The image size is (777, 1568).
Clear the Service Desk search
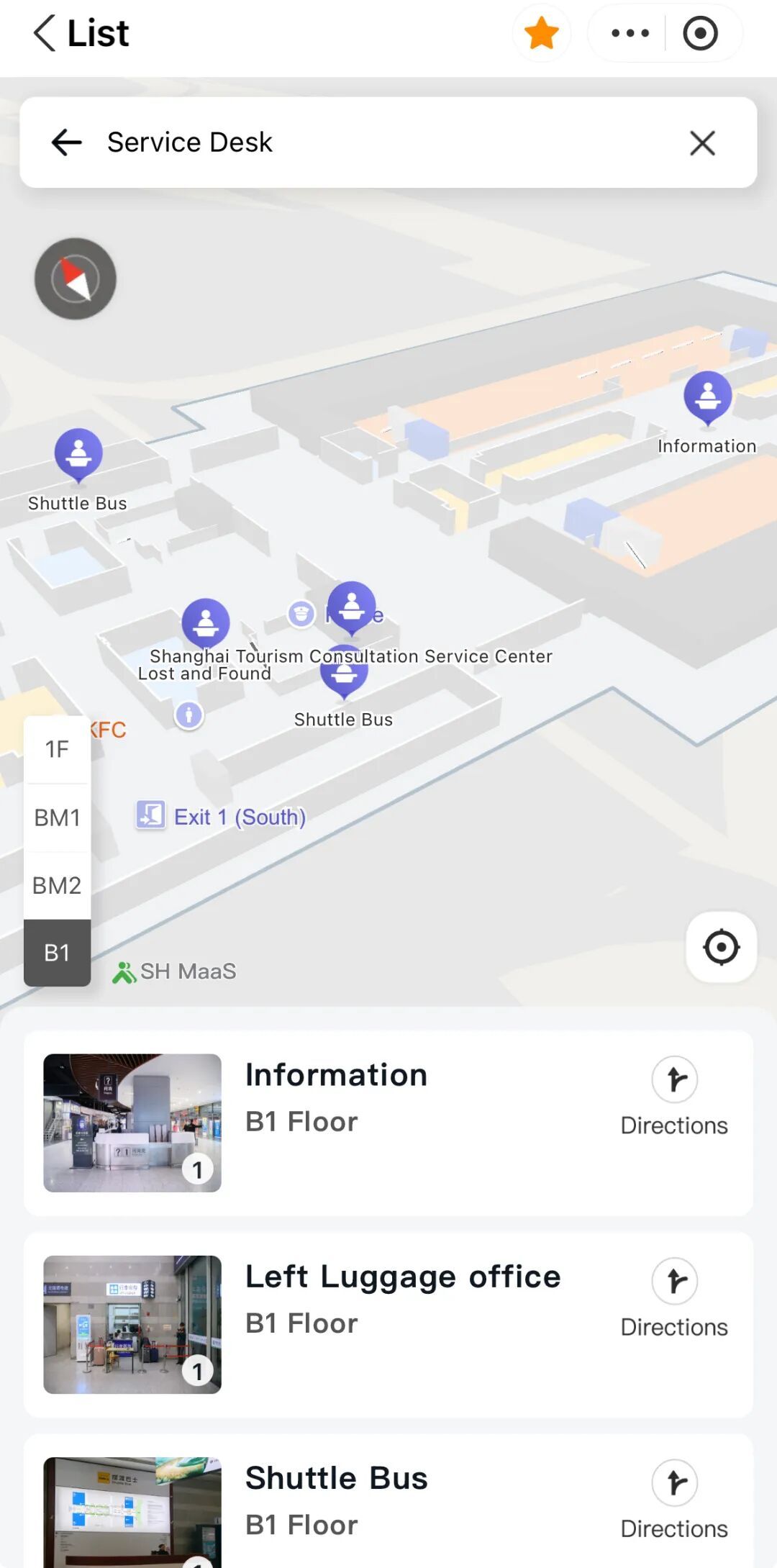pos(702,142)
